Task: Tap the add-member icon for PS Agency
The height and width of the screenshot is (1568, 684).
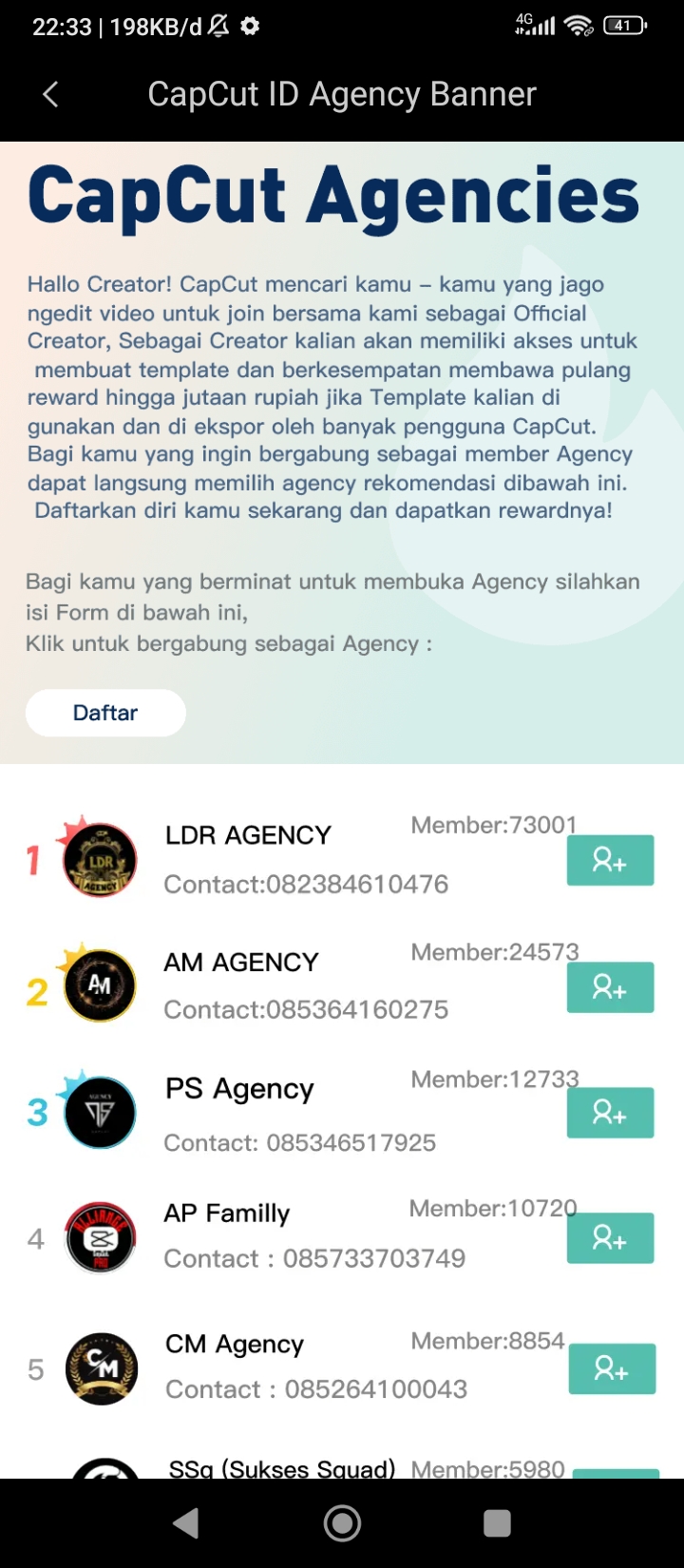Action: 610,1113
